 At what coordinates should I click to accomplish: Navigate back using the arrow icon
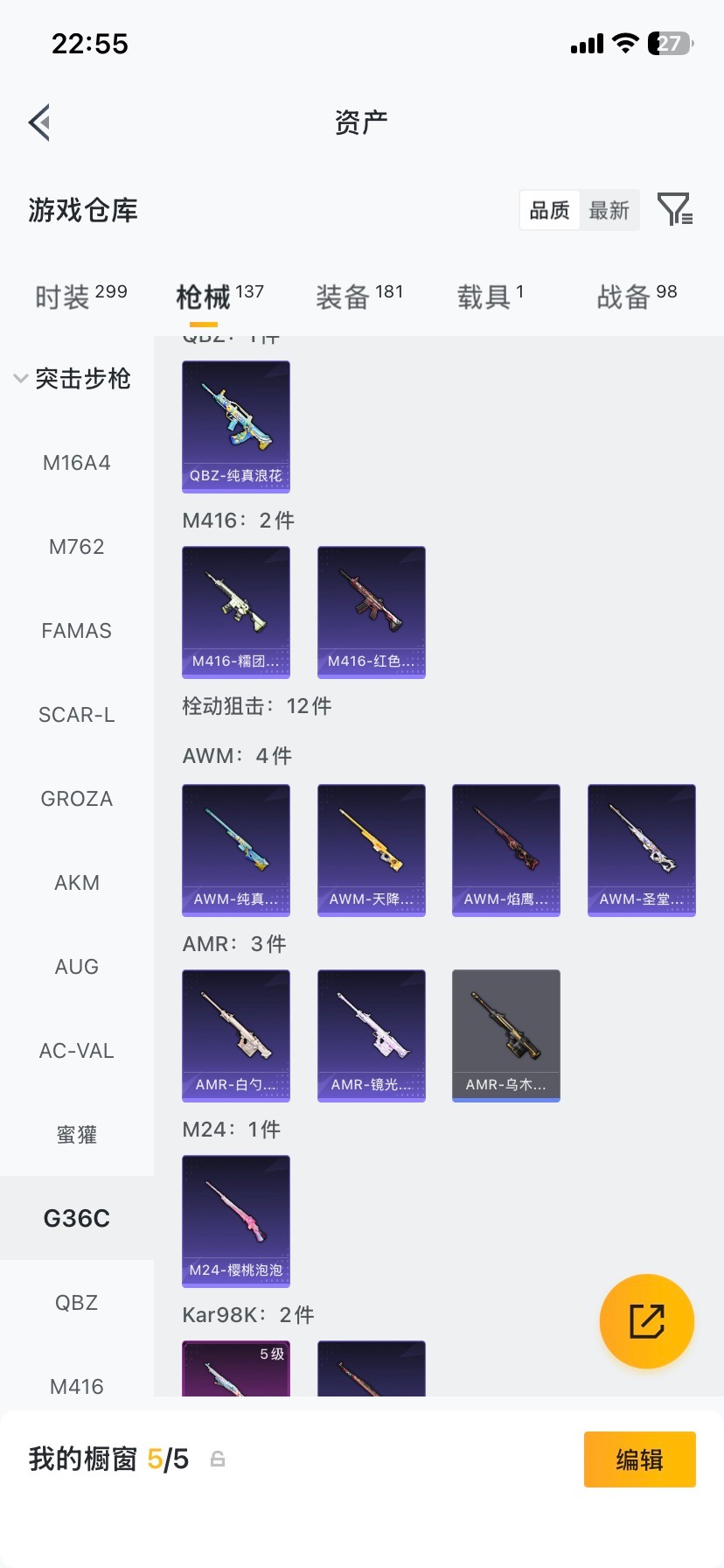pyautogui.click(x=38, y=122)
